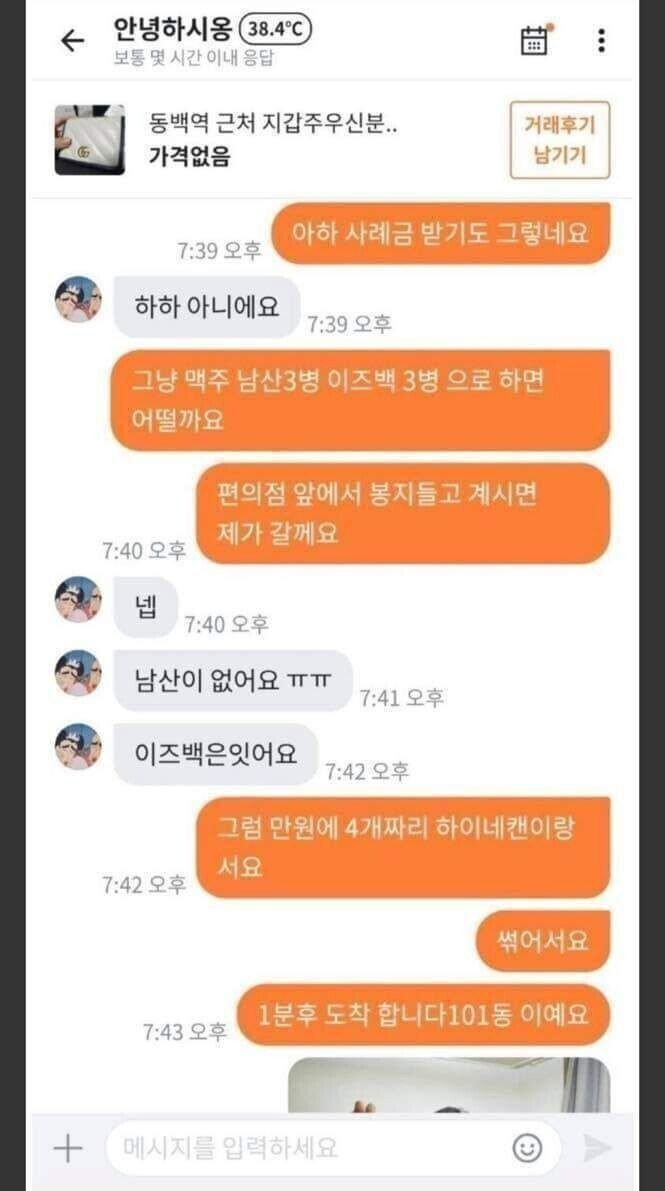Tap the 거래후기 남기기 button
665x1191 pixels.
point(559,140)
